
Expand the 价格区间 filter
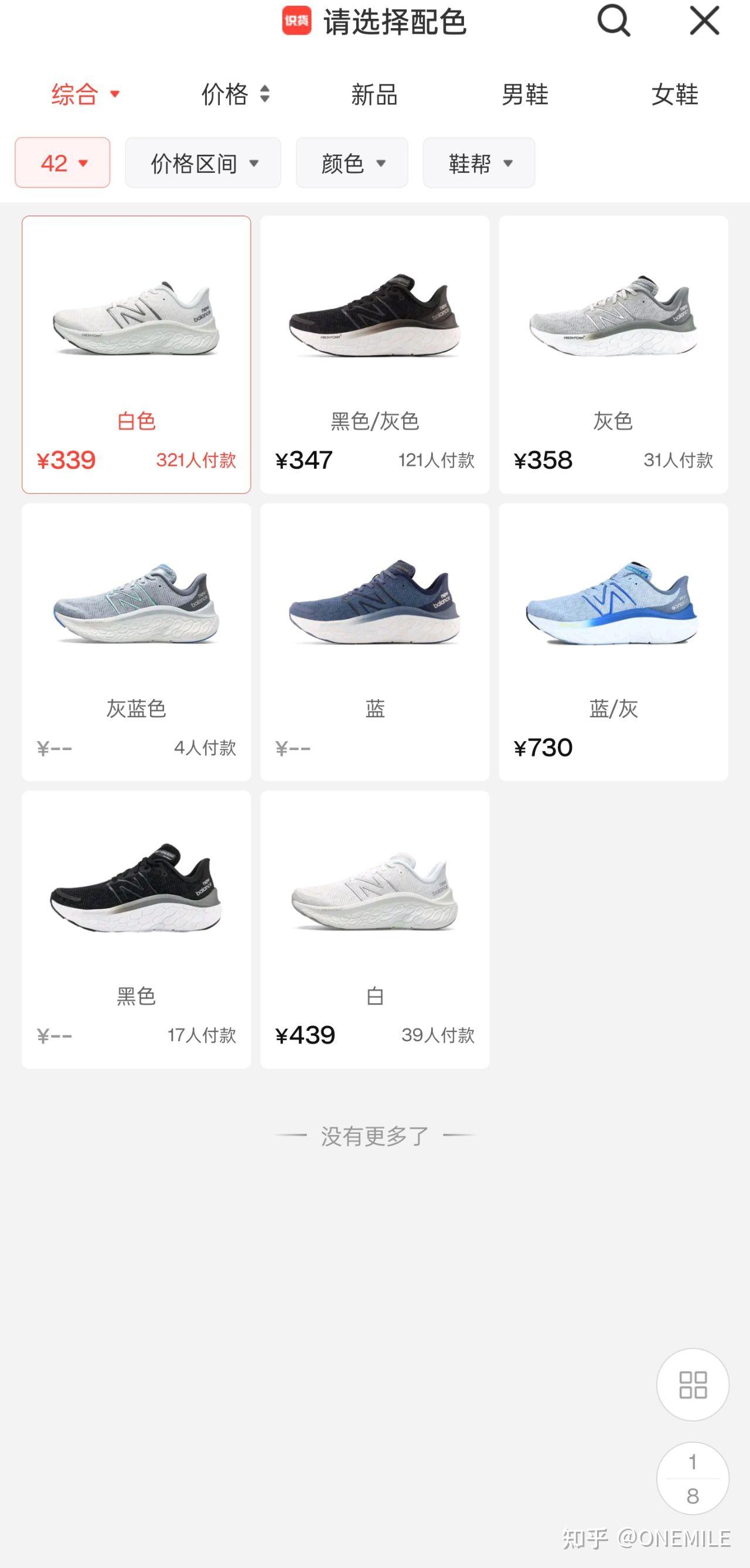tap(203, 162)
